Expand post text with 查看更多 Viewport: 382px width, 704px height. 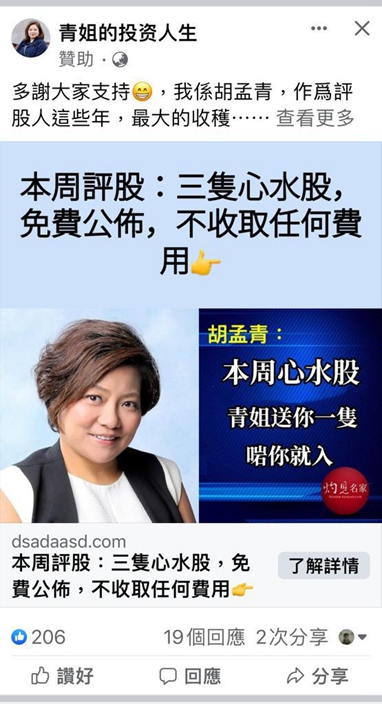tap(315, 119)
